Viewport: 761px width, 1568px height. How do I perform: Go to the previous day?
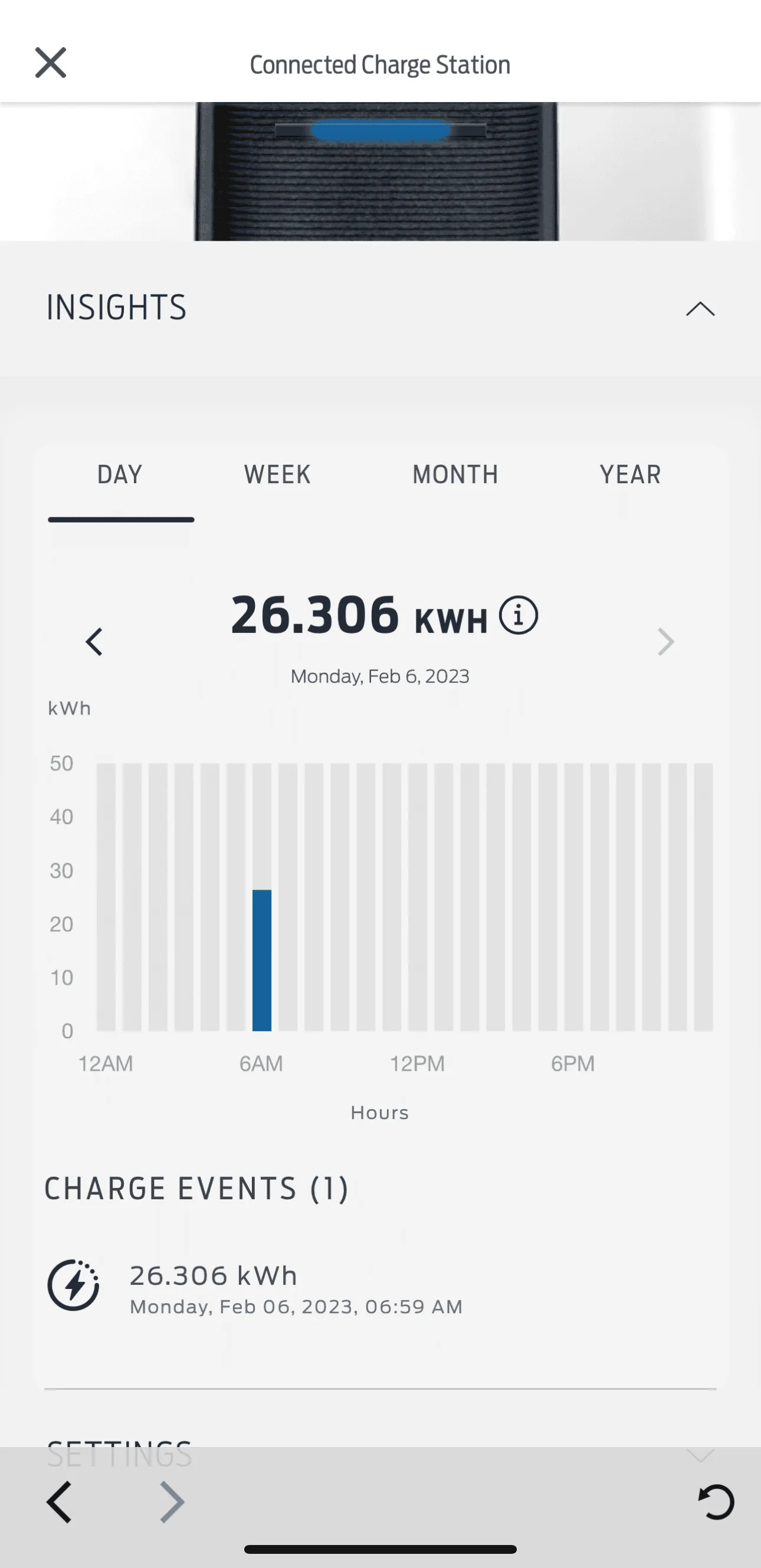(x=94, y=642)
